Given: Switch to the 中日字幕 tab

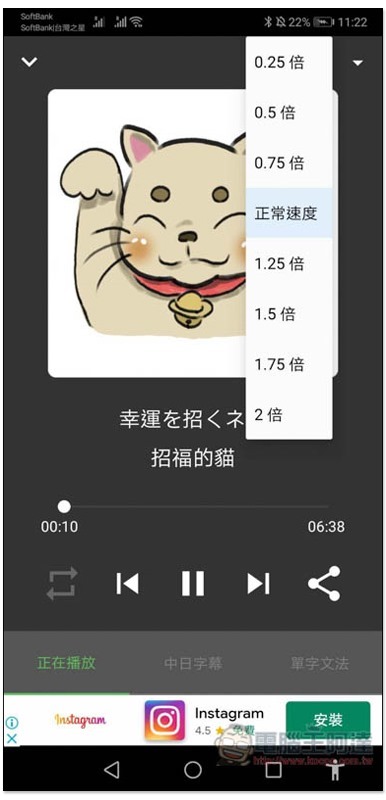Looking at the screenshot, I should coord(193,663).
